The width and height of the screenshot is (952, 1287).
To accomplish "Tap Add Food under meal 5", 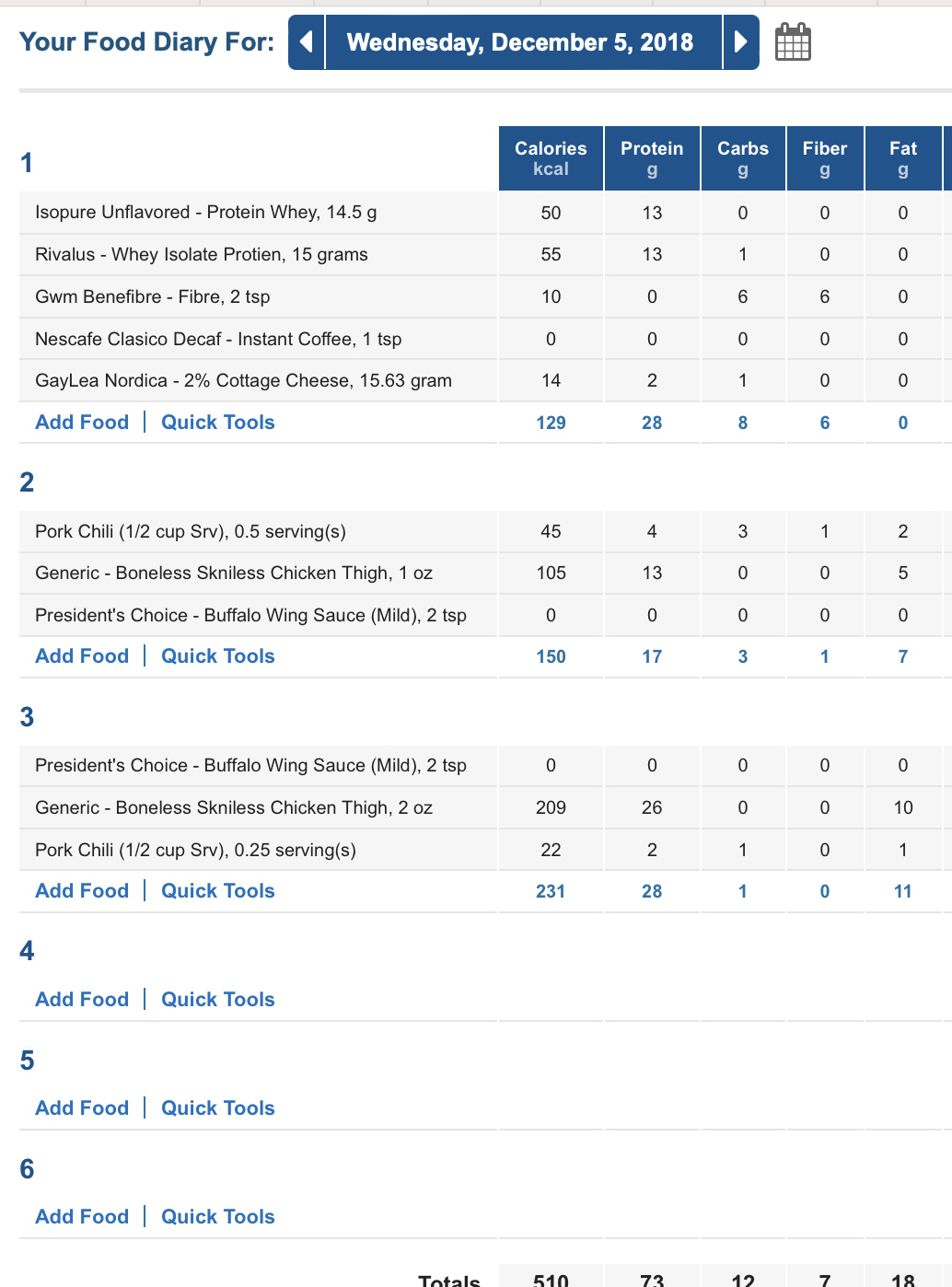I will click(82, 1108).
